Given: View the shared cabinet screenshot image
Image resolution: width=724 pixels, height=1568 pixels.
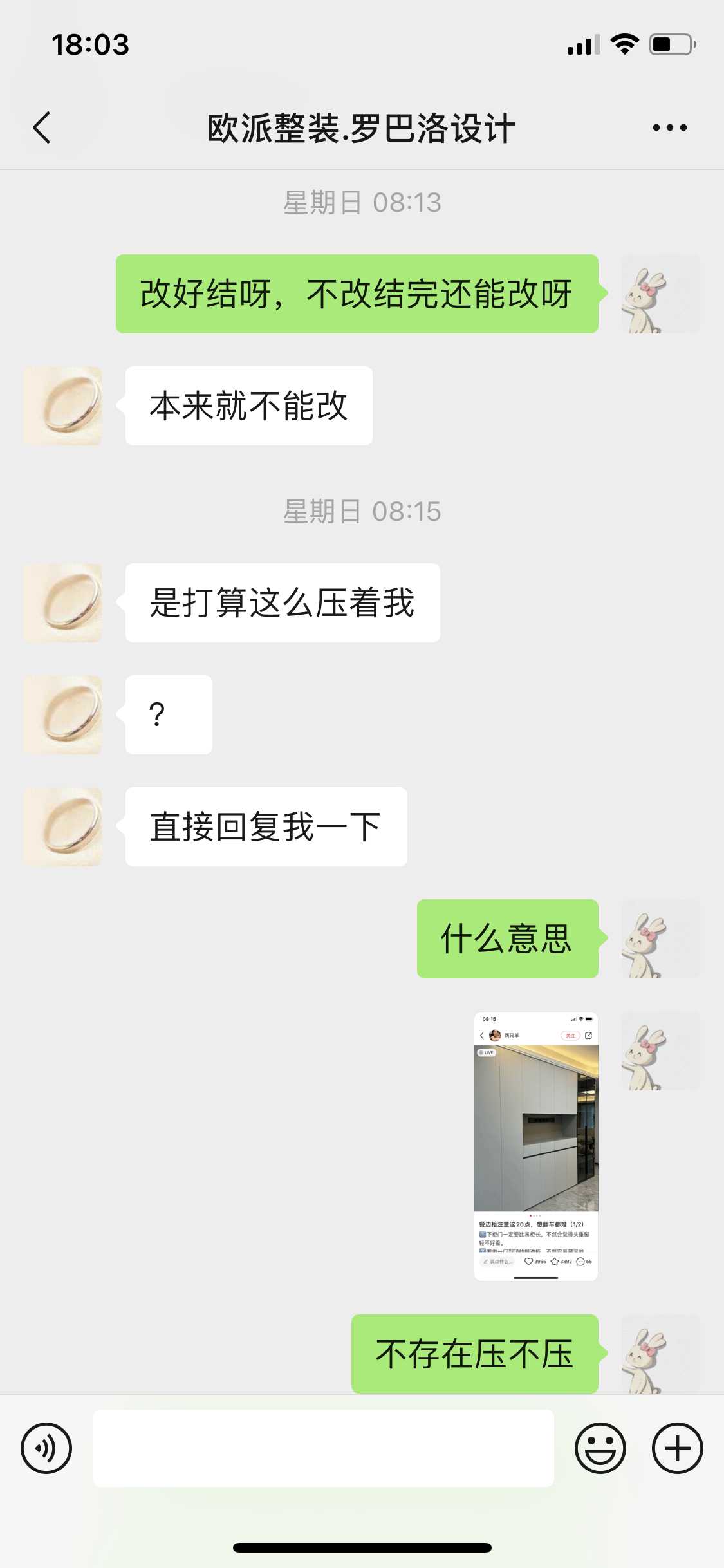Looking at the screenshot, I should [535, 1146].
